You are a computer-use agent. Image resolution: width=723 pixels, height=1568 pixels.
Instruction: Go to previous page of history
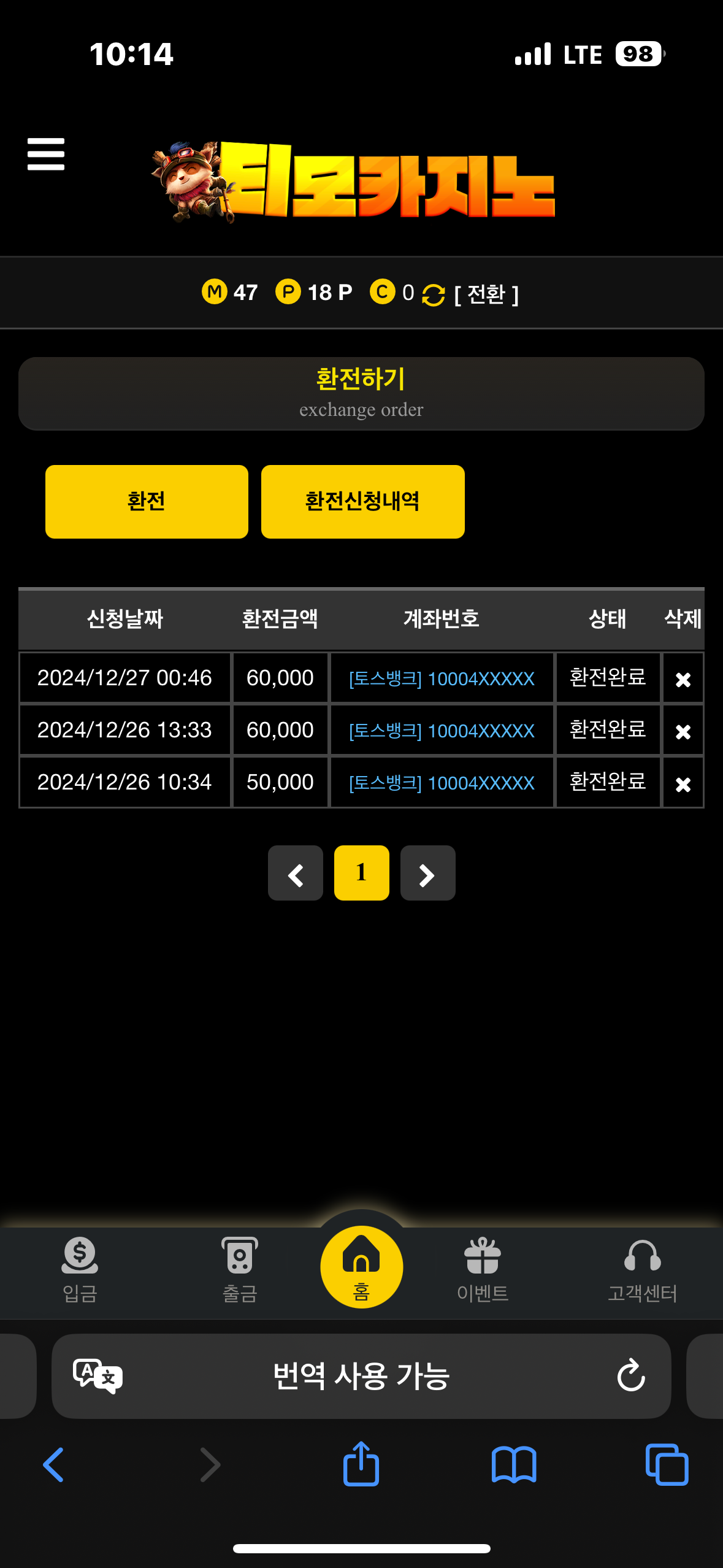[296, 874]
